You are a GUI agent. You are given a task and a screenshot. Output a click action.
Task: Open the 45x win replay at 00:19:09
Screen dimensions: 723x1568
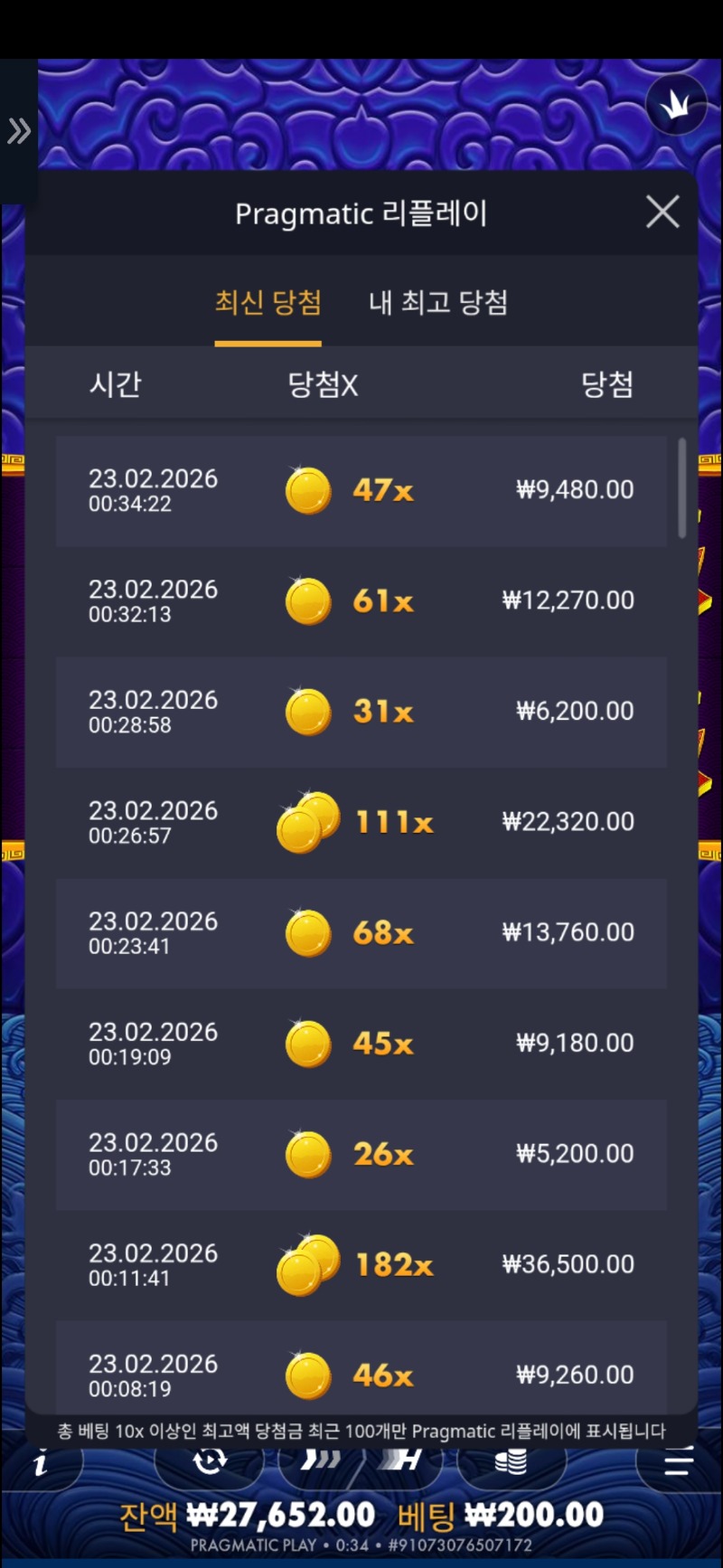point(361,1044)
